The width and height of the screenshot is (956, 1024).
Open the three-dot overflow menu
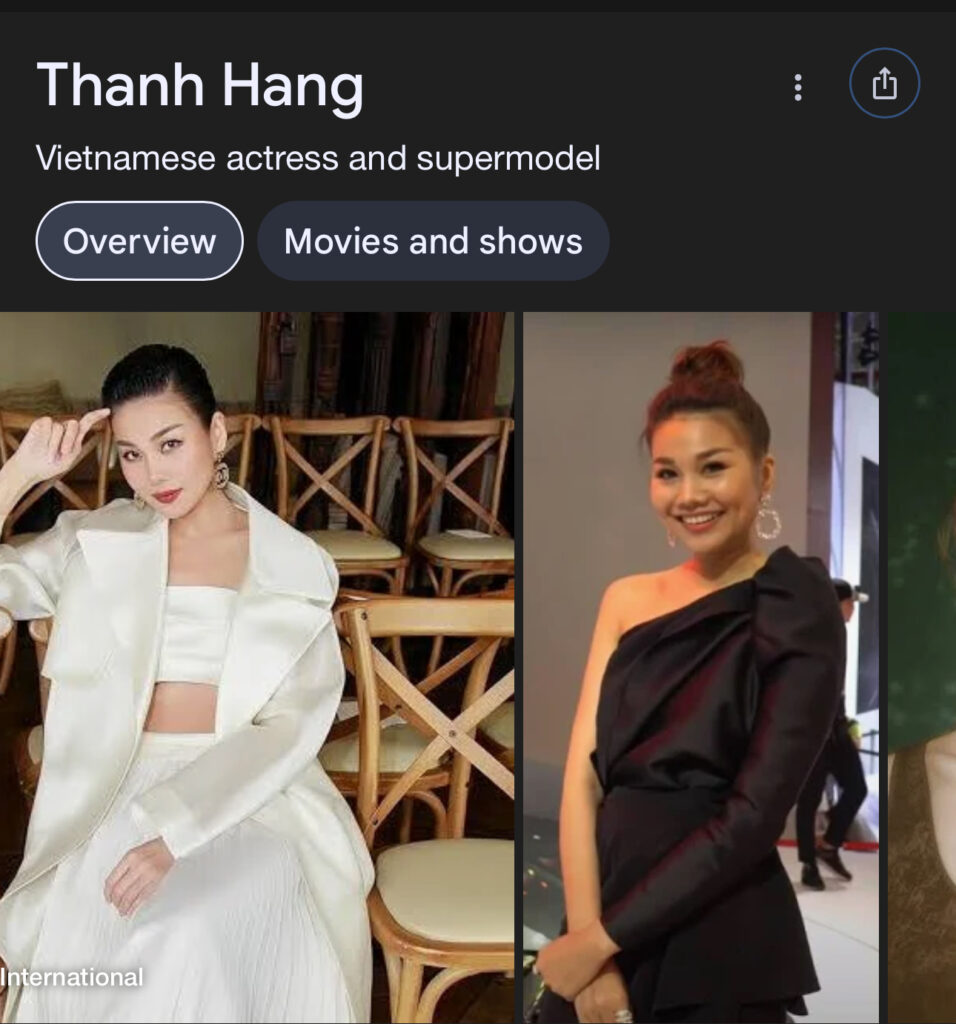point(797,87)
